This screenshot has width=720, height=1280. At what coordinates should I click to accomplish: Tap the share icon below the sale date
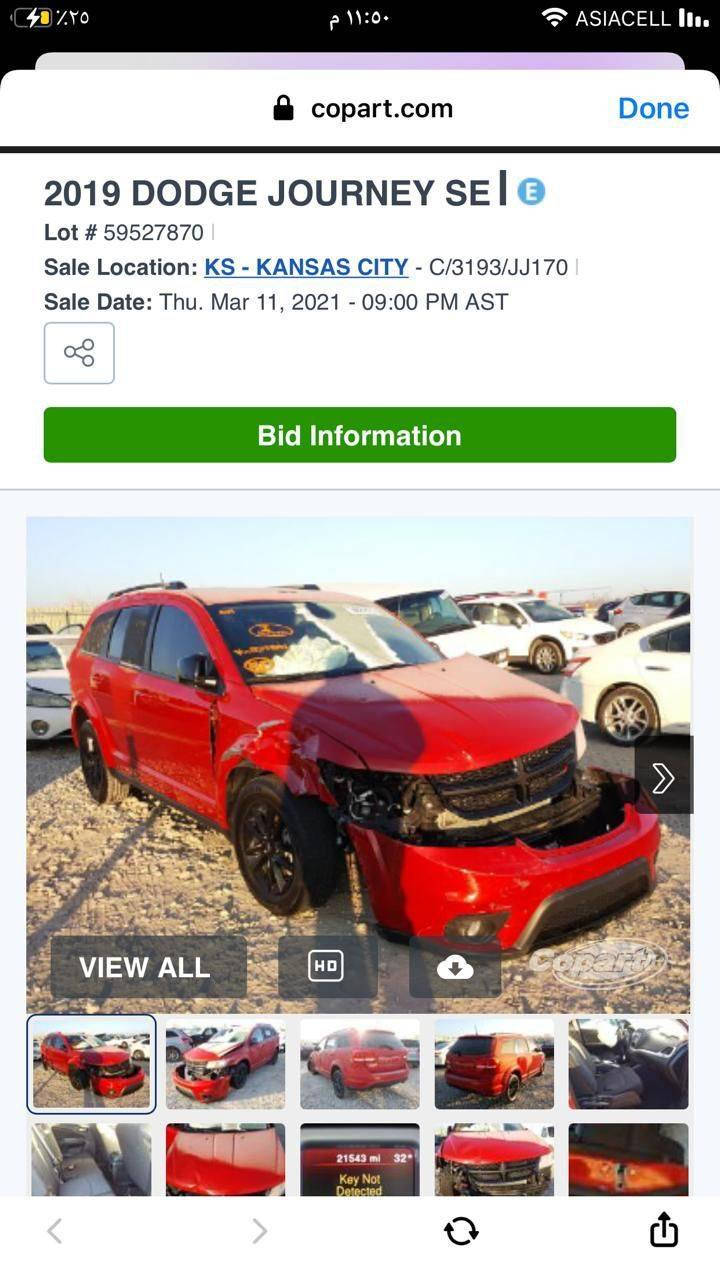pyautogui.click(x=79, y=352)
